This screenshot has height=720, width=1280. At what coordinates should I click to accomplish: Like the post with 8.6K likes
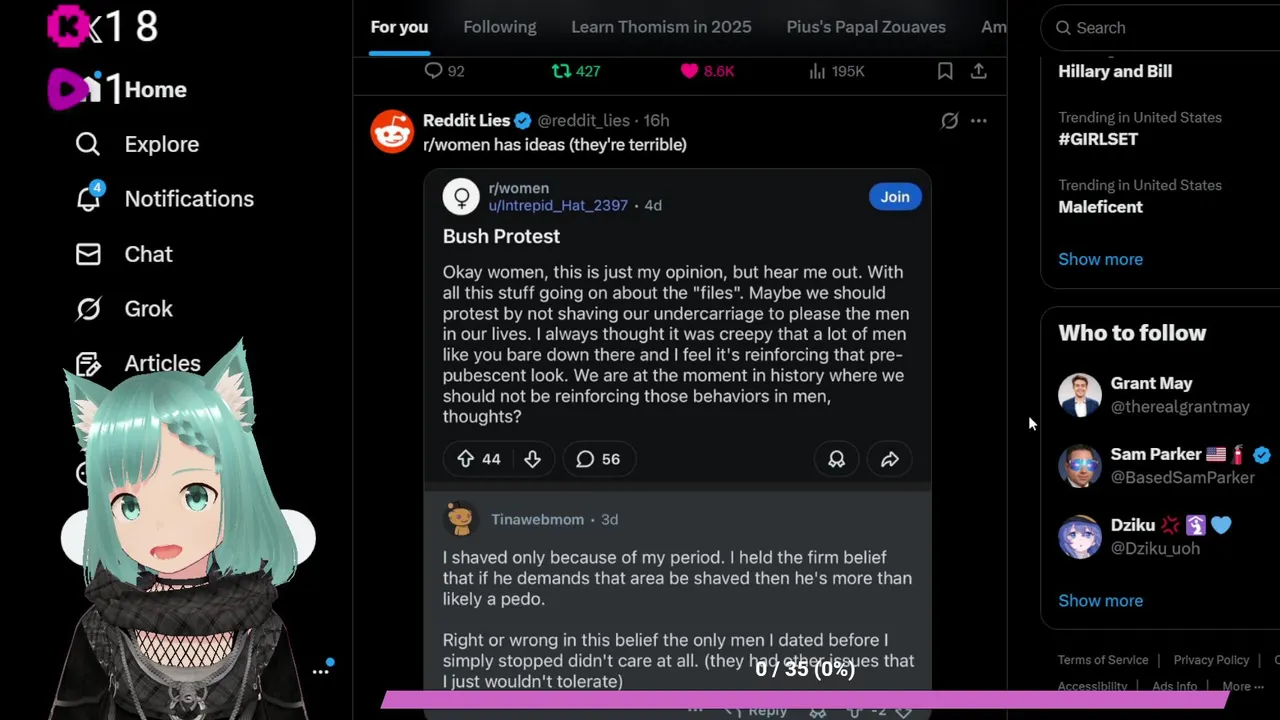(x=707, y=71)
